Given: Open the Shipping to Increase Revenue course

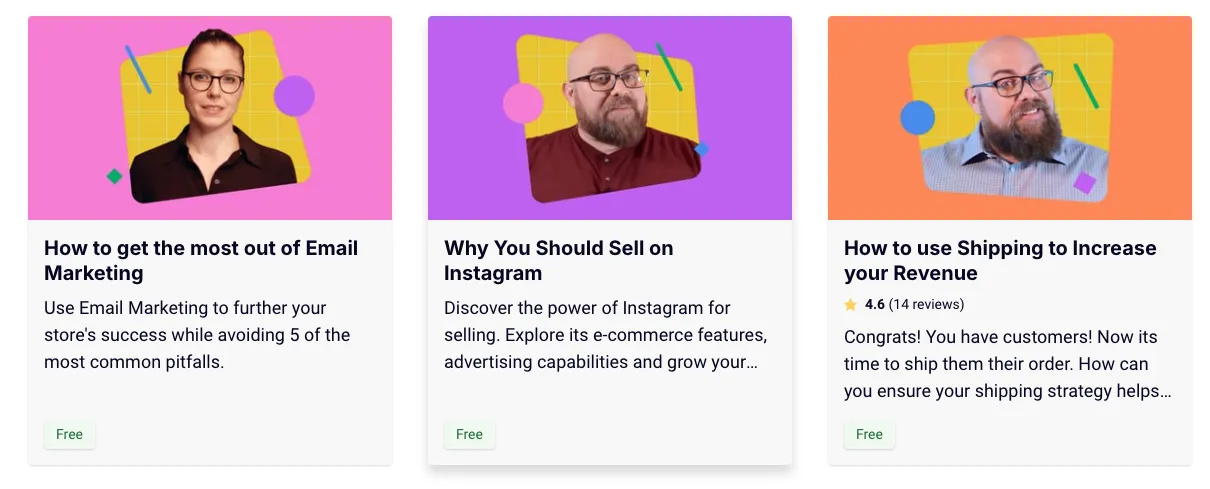Looking at the screenshot, I should click(x=999, y=260).
